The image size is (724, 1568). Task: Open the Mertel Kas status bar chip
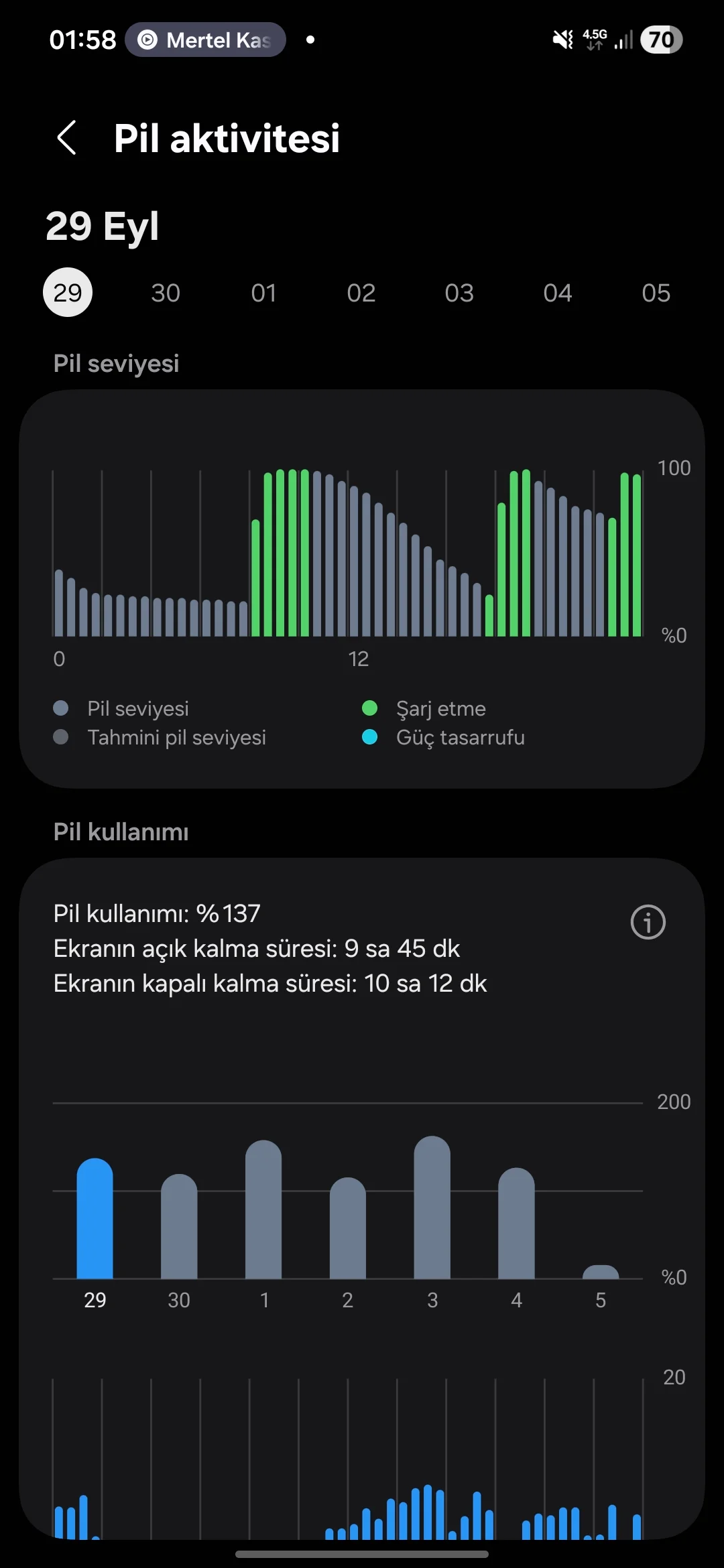pos(206,40)
